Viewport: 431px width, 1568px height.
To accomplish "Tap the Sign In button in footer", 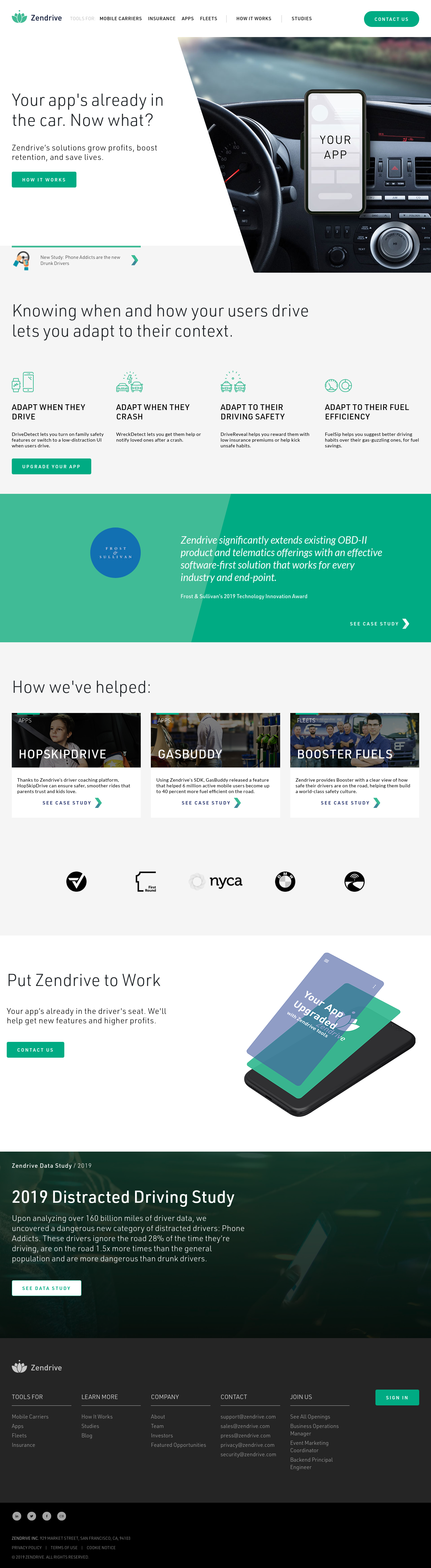I will tap(397, 1398).
